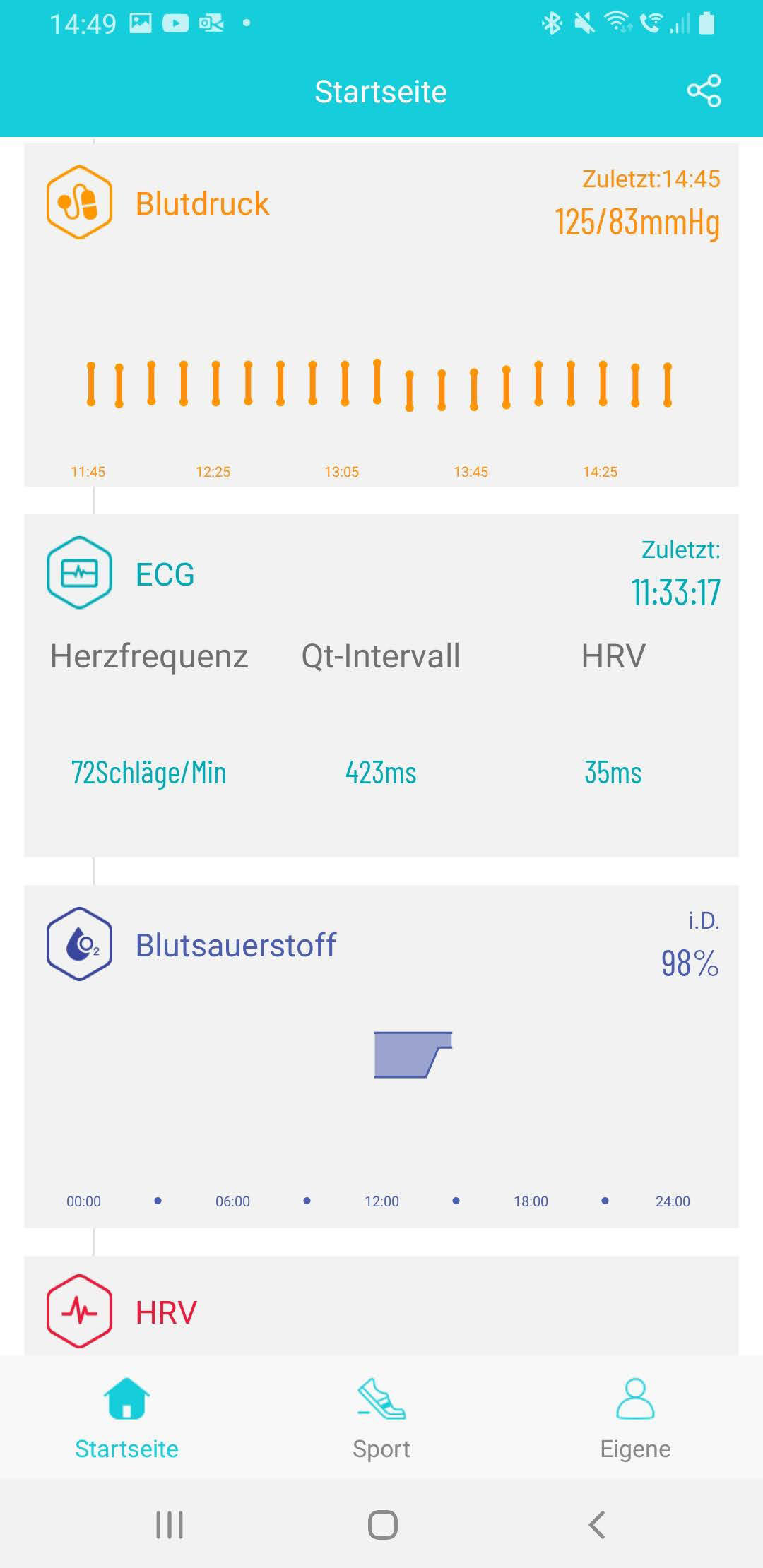763x1568 pixels.
Task: Go back with the system back button
Action: pos(597,1524)
